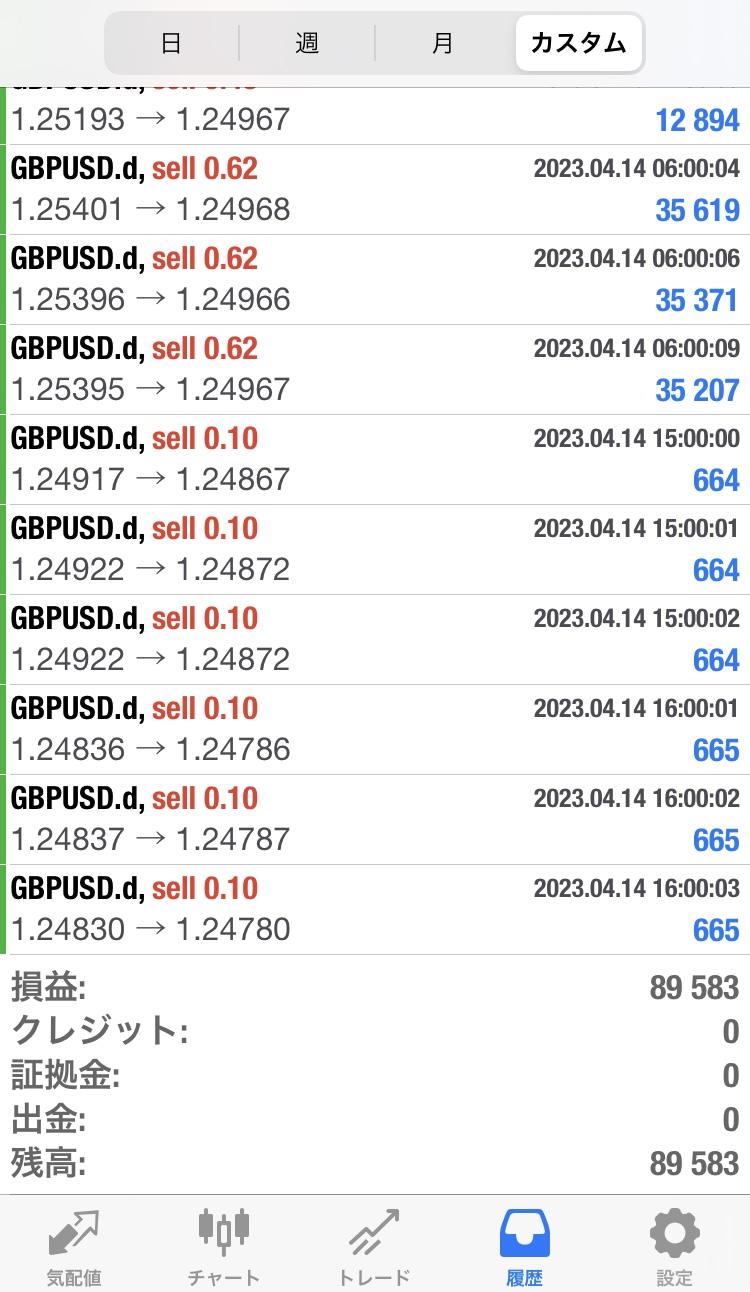The height and width of the screenshot is (1292, 750).
Task: Open the trade closed at 16:00:01
Action: point(375,730)
